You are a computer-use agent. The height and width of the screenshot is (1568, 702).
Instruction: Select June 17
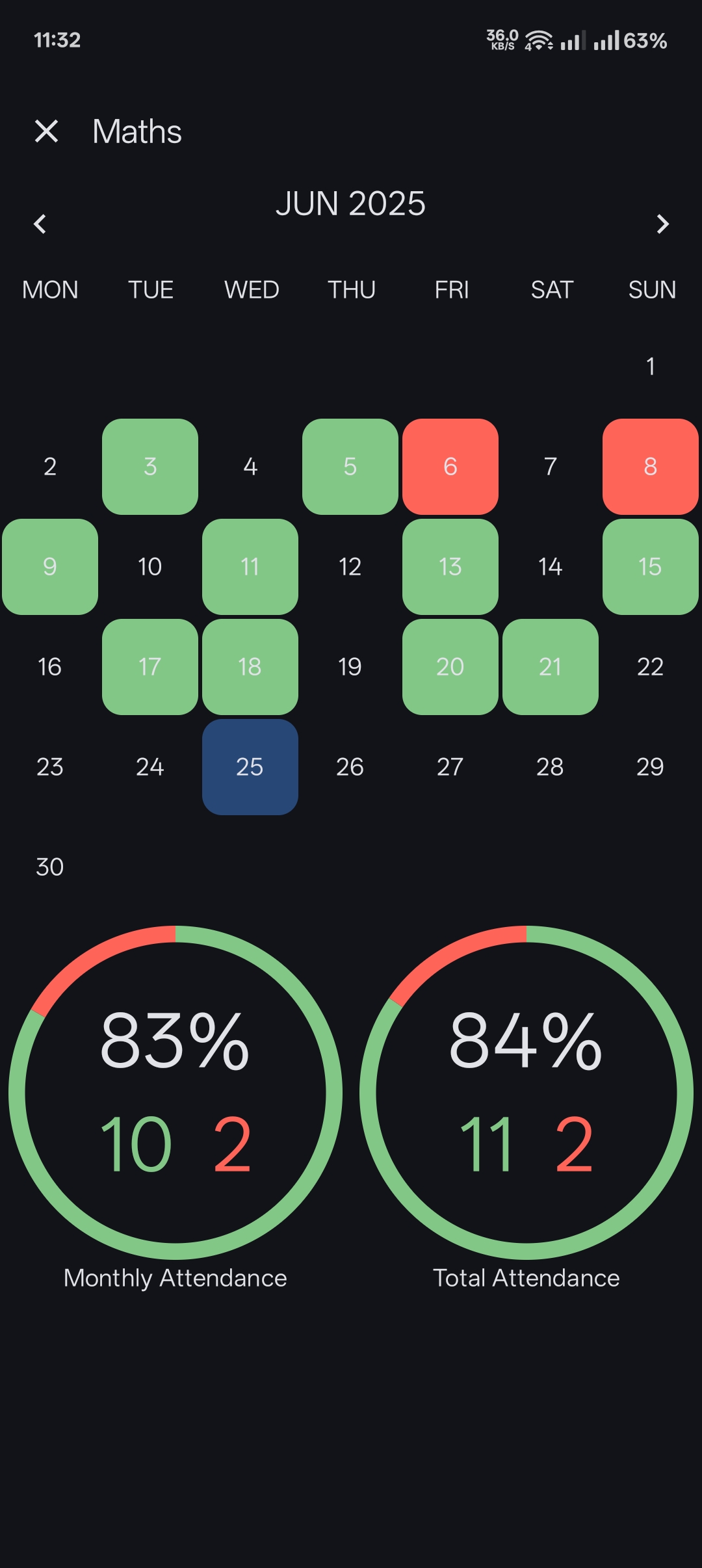click(x=150, y=667)
